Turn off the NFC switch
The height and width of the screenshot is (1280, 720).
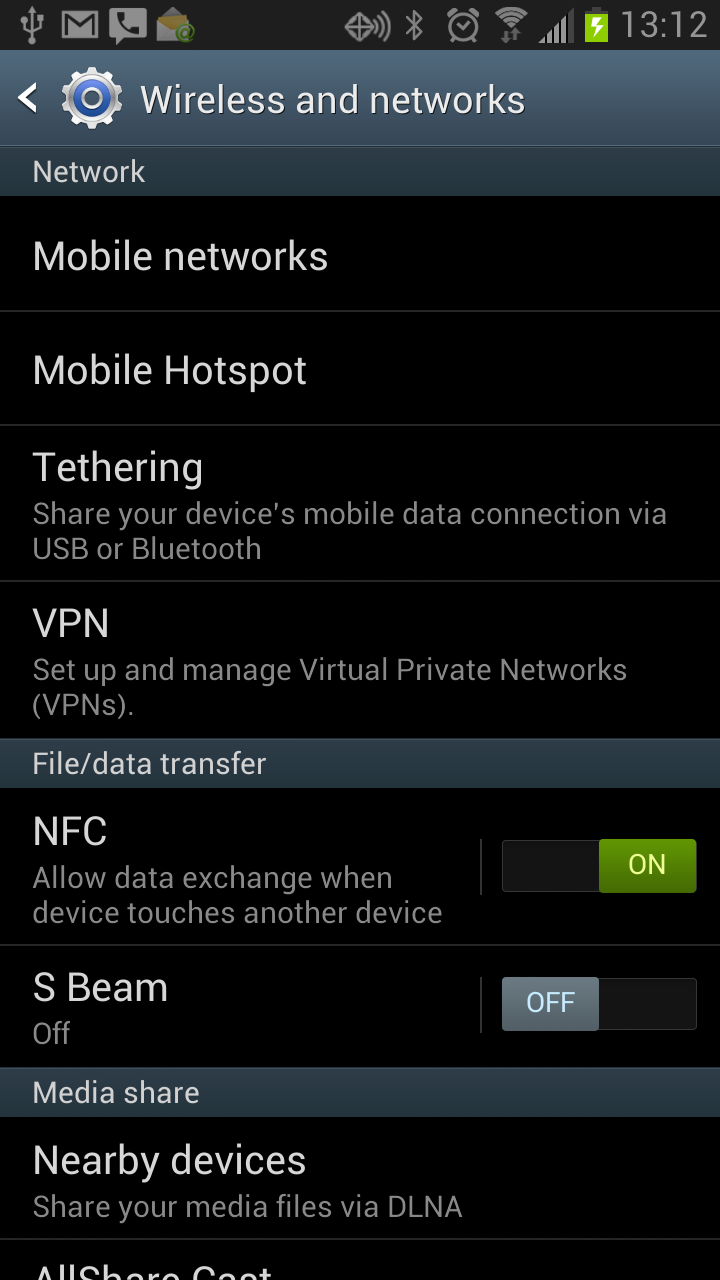[x=598, y=866]
